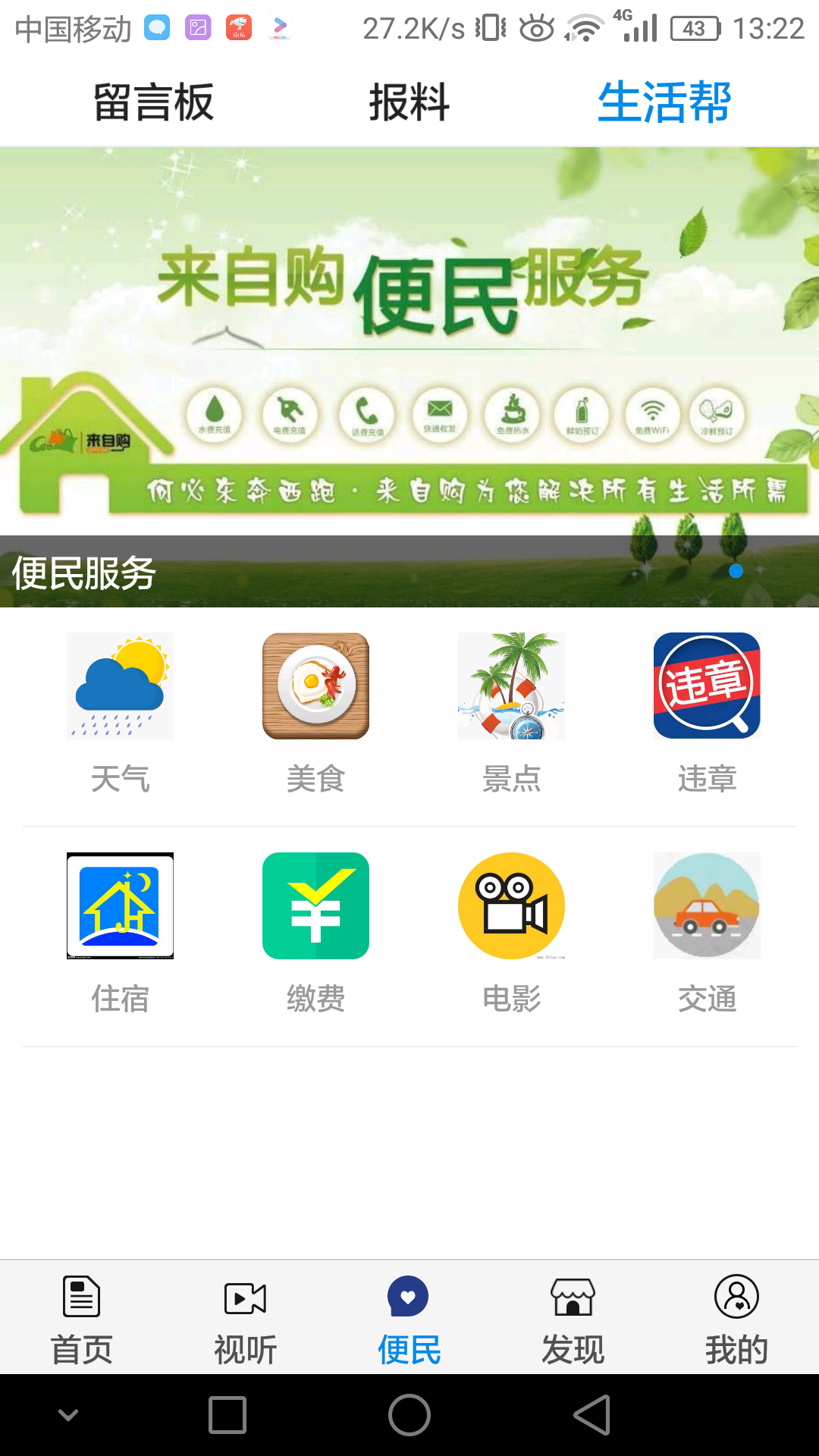Open the 景点 attractions service

pyautogui.click(x=511, y=685)
